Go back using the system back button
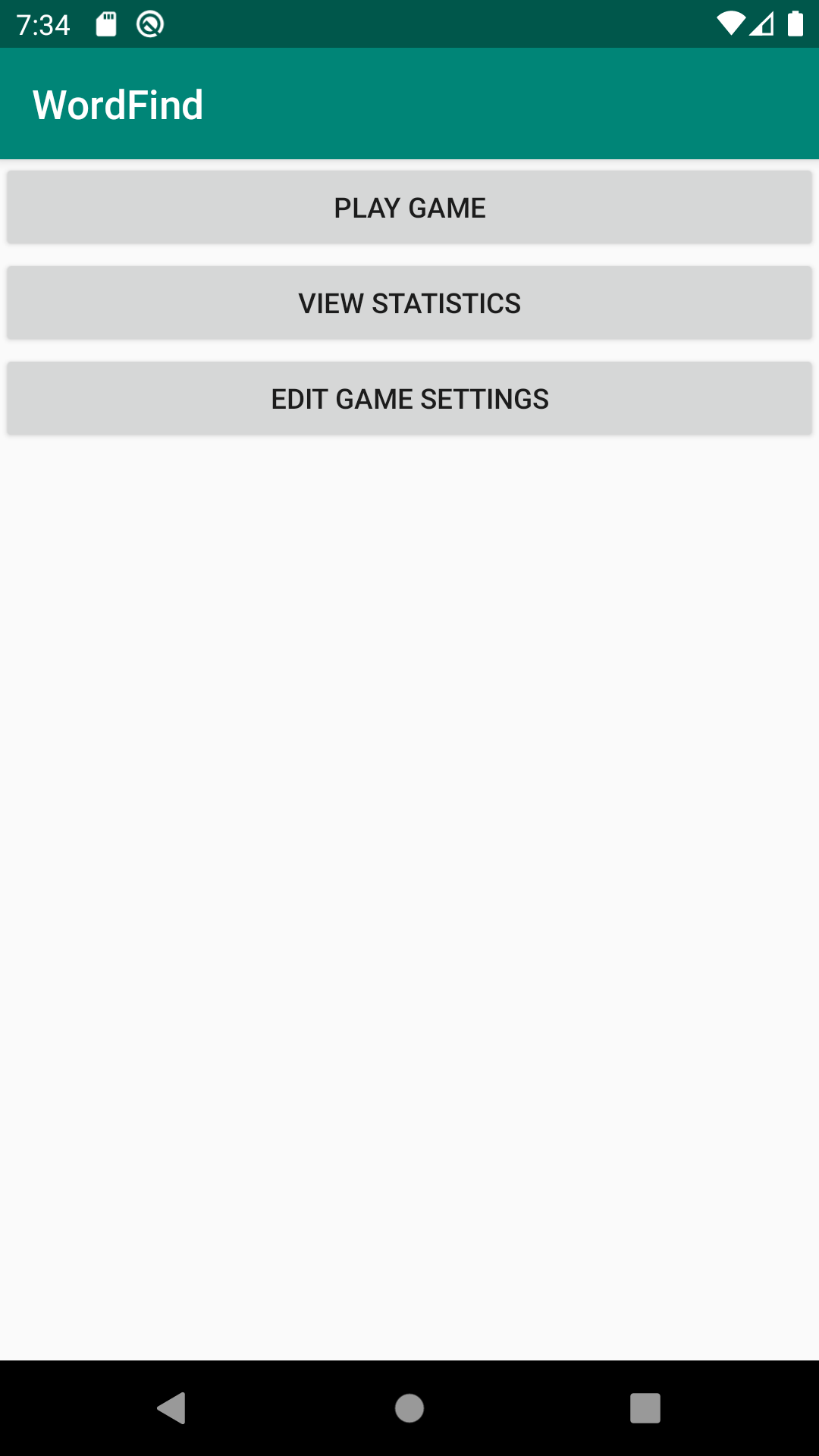This screenshot has width=819, height=1456. click(171, 1408)
